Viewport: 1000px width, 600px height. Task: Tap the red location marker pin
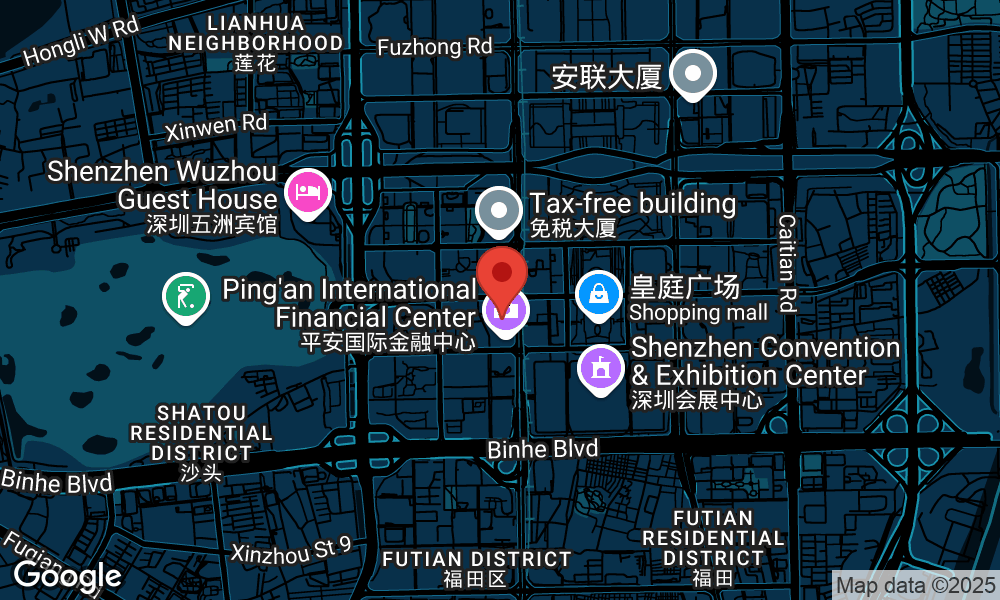[x=502, y=272]
